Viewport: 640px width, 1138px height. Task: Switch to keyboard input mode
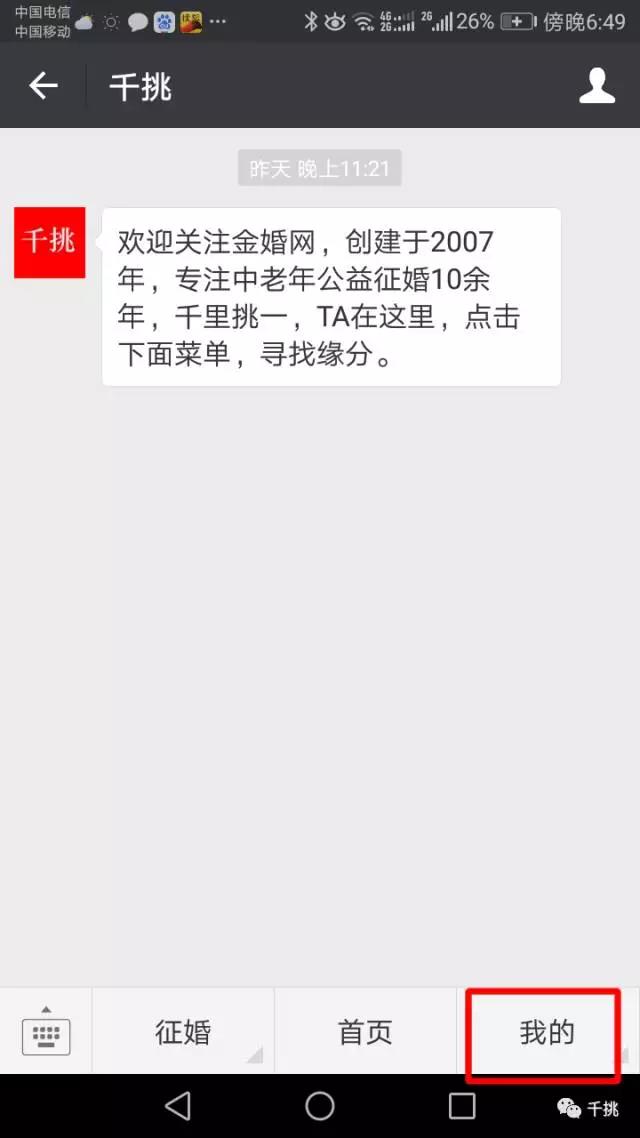click(46, 1031)
